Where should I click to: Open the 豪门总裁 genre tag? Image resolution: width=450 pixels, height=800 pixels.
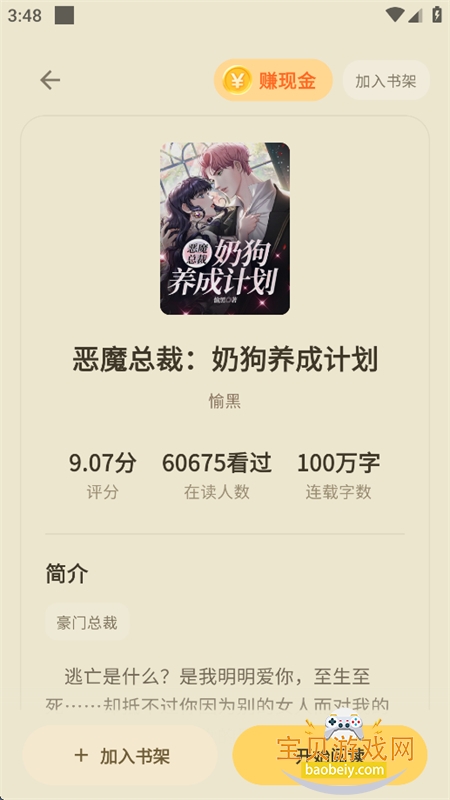87,622
